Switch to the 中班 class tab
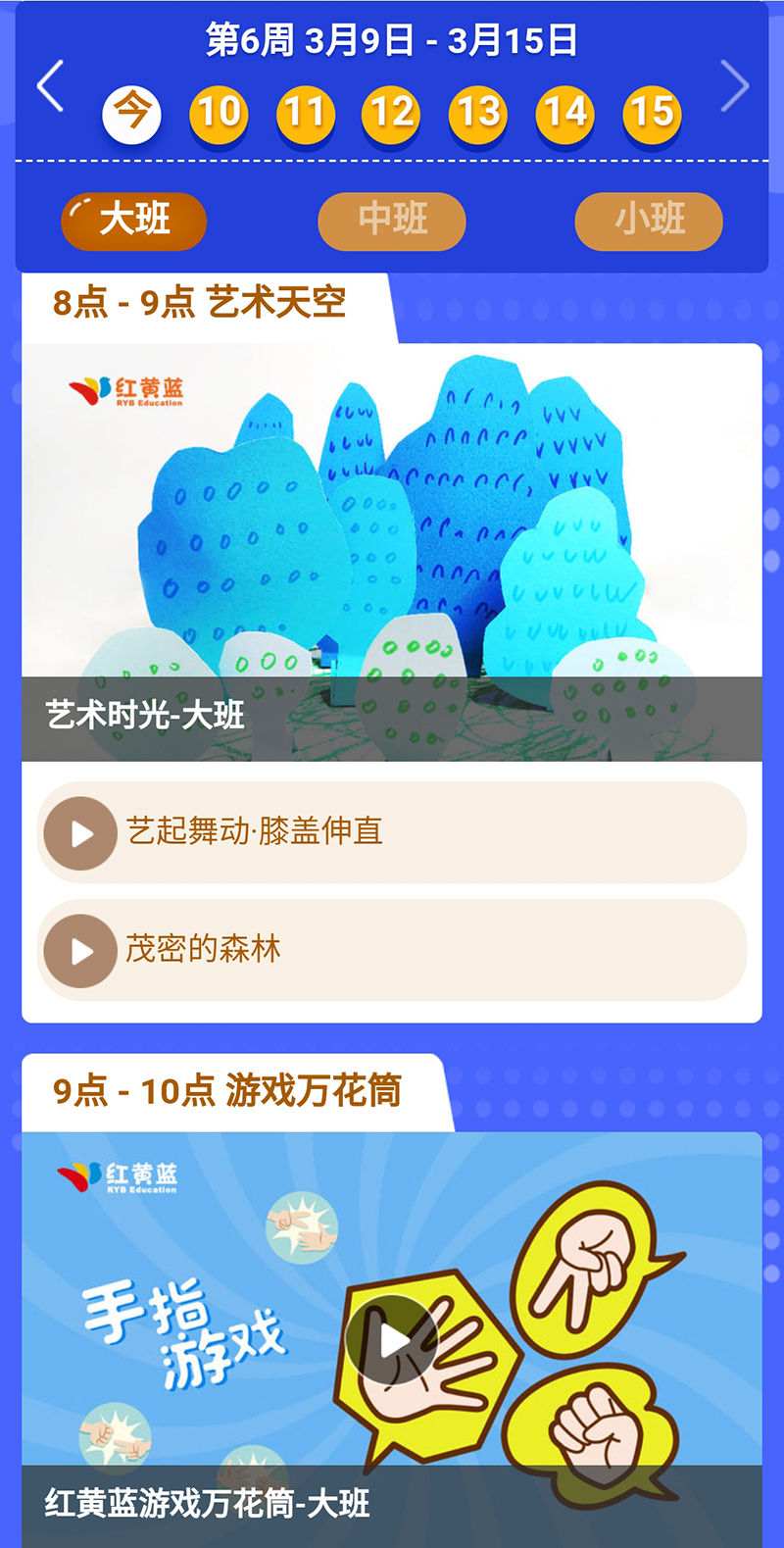Screen dimensions: 784x1548 (x=392, y=221)
